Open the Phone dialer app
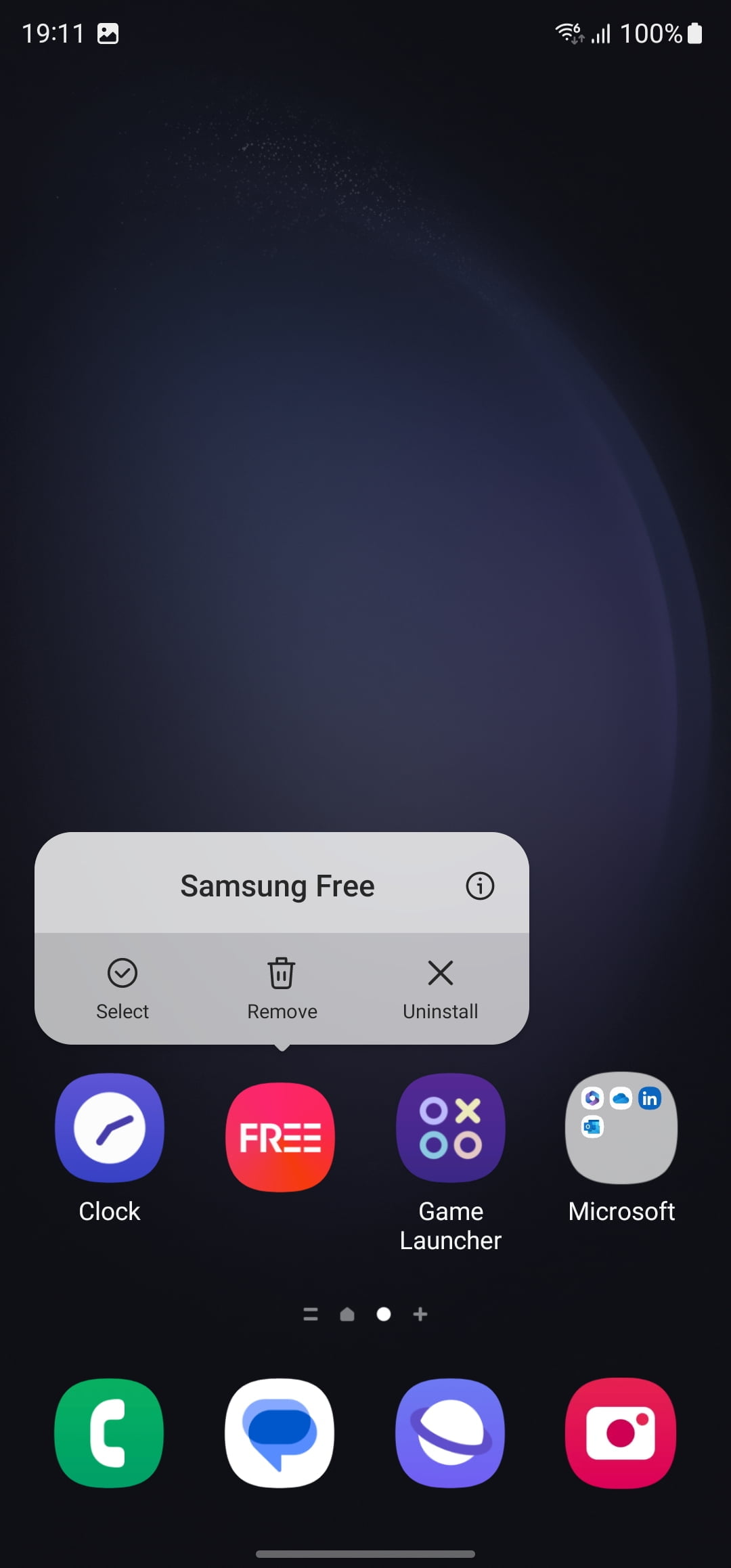The image size is (731, 1568). coord(110,1433)
